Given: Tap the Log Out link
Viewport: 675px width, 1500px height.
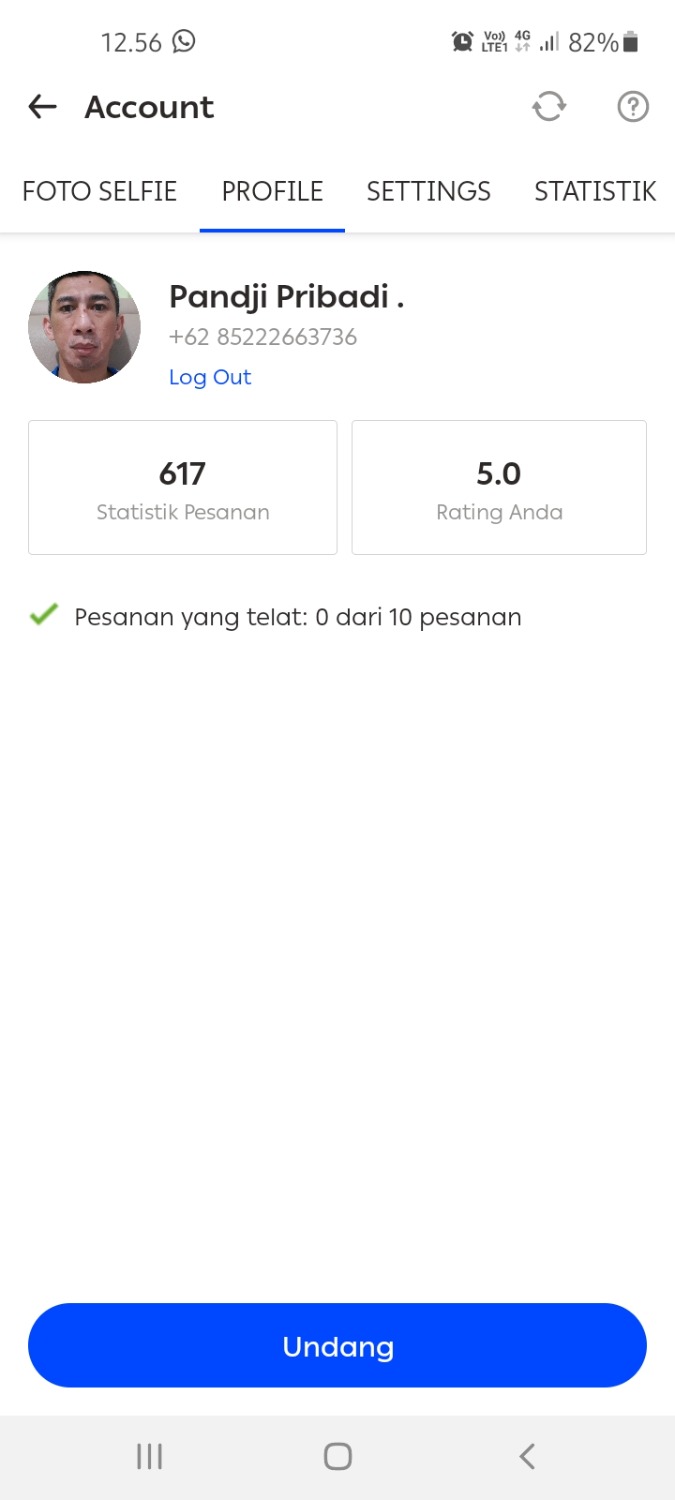Looking at the screenshot, I should tap(210, 377).
